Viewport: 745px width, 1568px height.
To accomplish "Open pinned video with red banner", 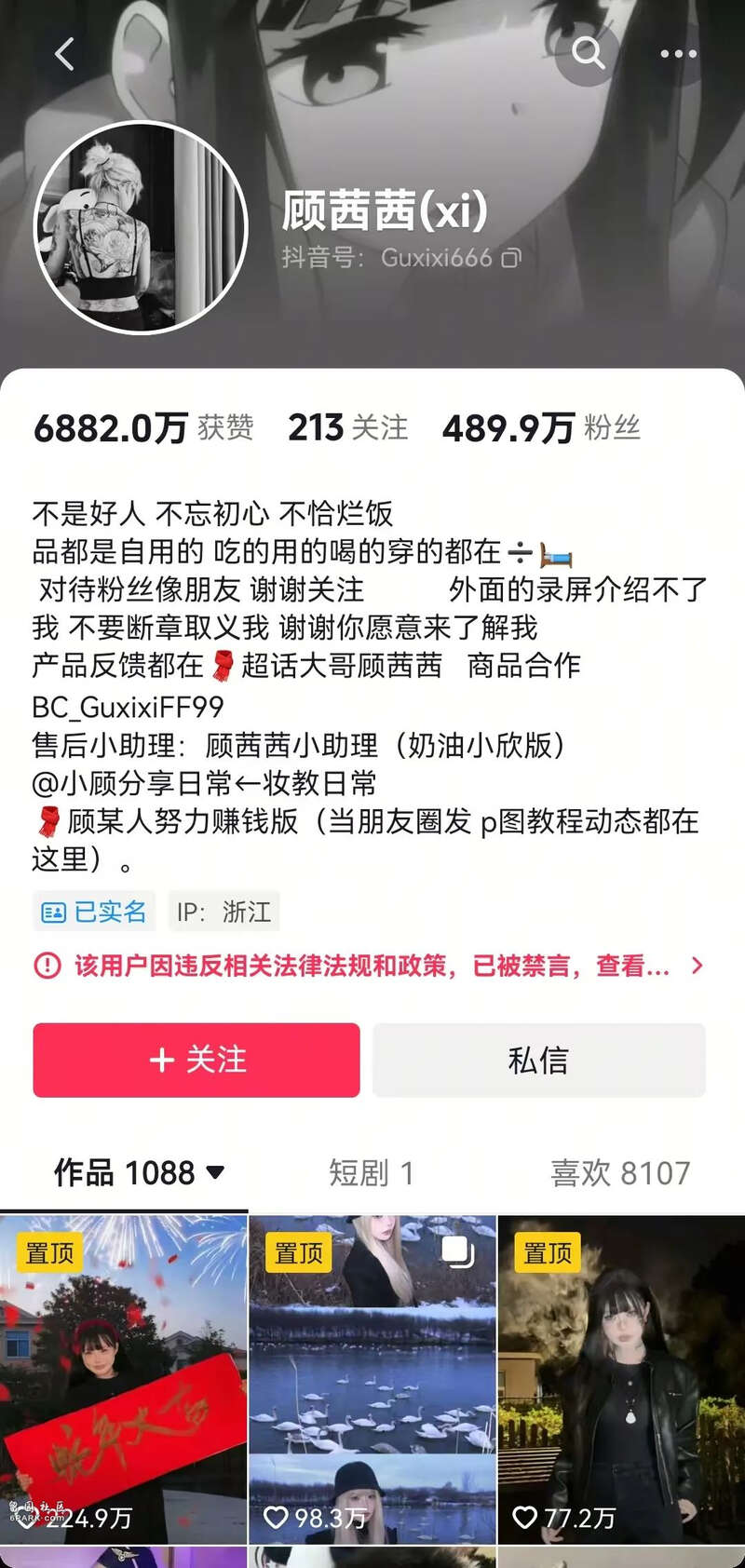I will coord(123,1380).
